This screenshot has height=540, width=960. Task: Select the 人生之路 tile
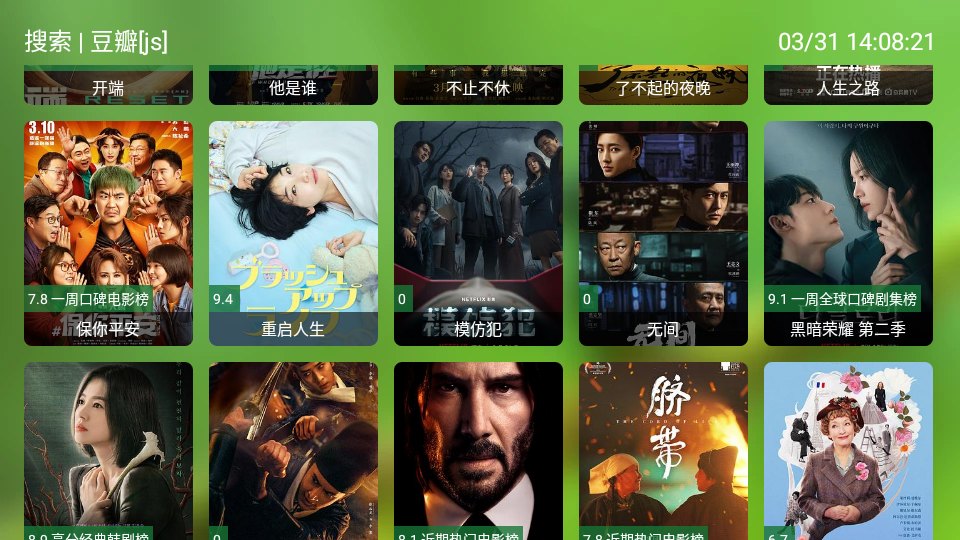click(x=848, y=86)
